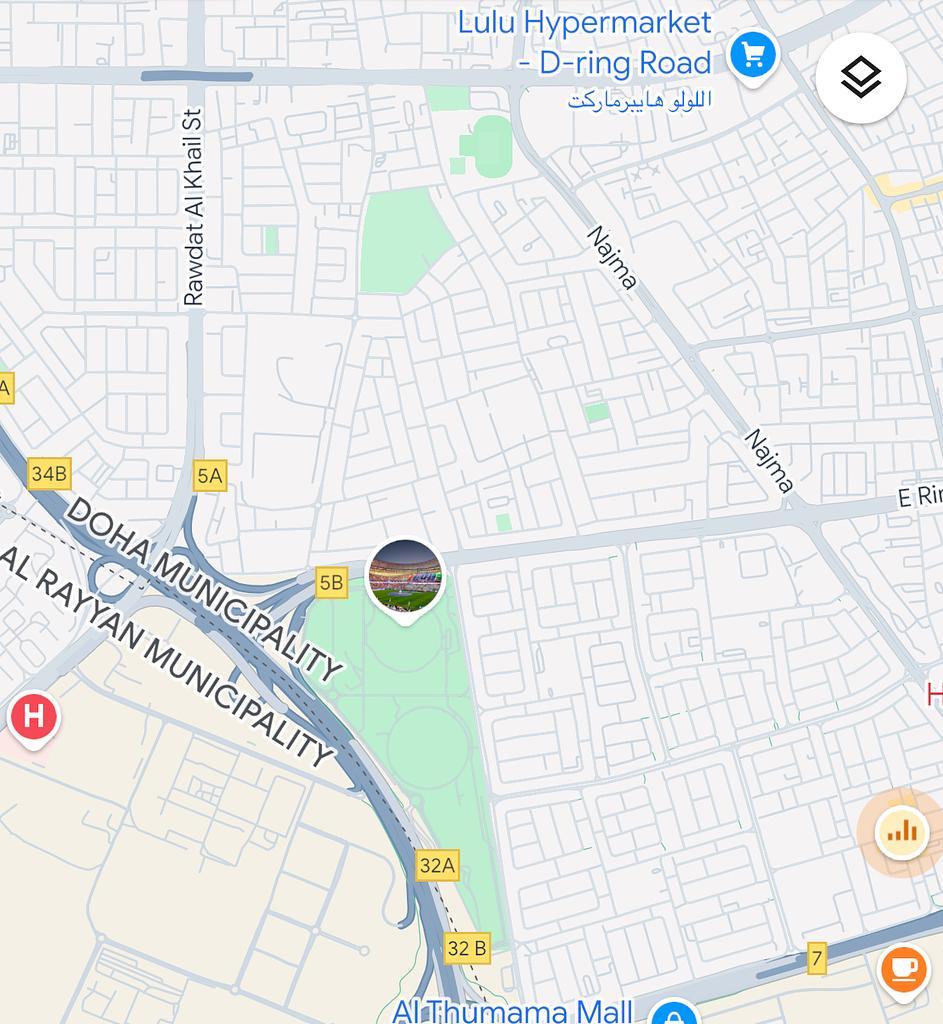Open the Al Thumama Mall pin

point(675,1012)
